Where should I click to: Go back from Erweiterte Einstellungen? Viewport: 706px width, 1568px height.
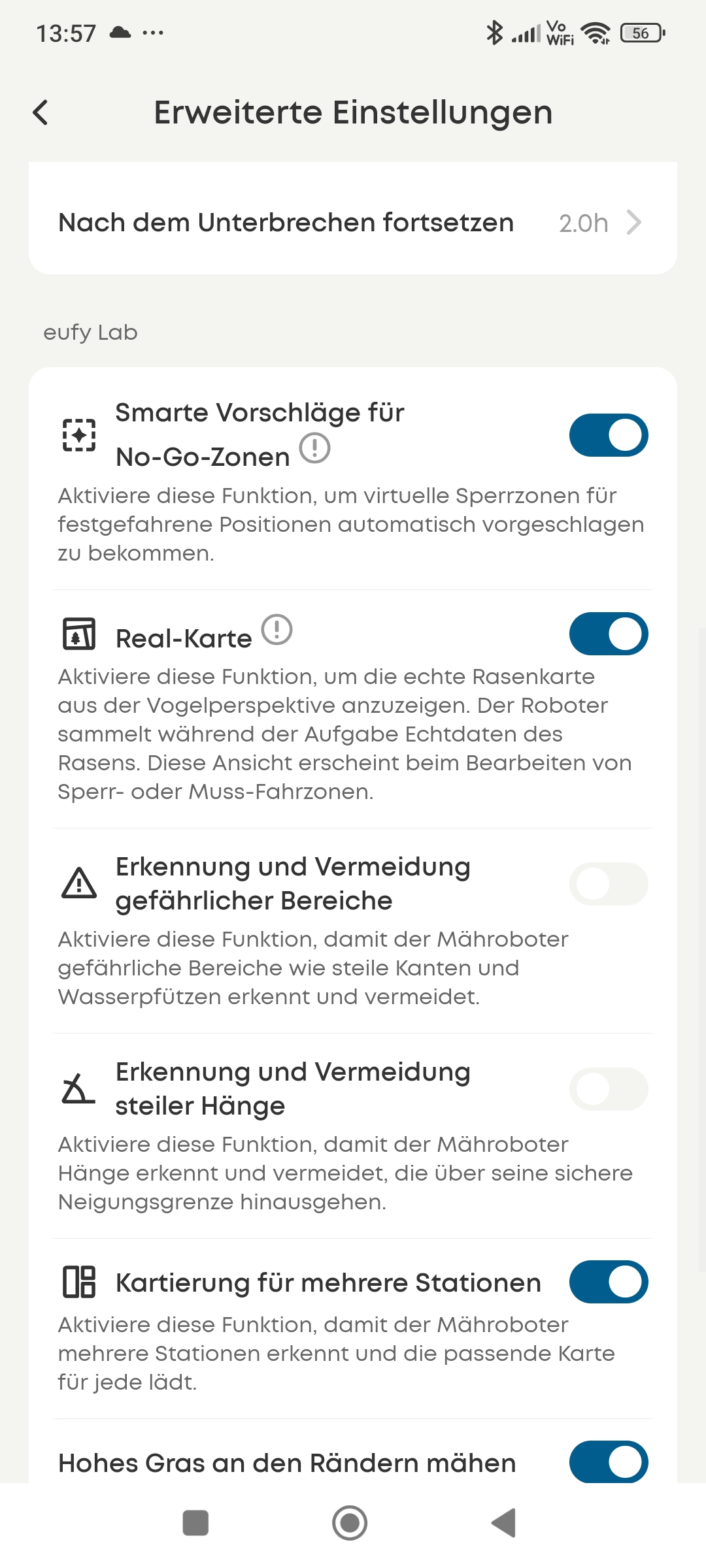point(41,112)
